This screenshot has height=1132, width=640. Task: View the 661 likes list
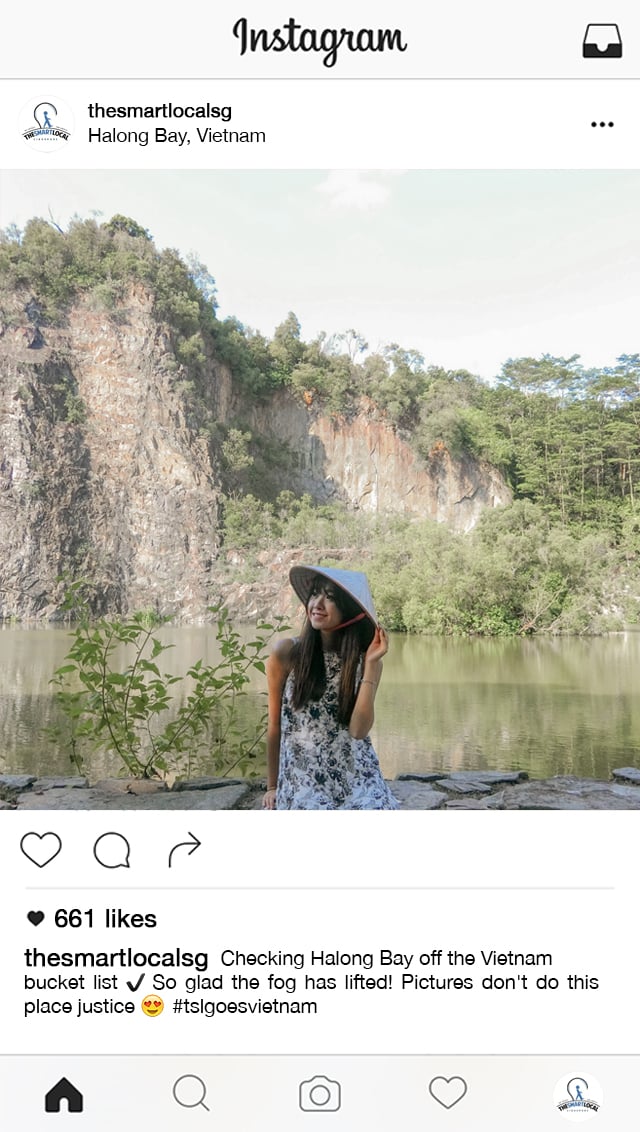tap(104, 918)
